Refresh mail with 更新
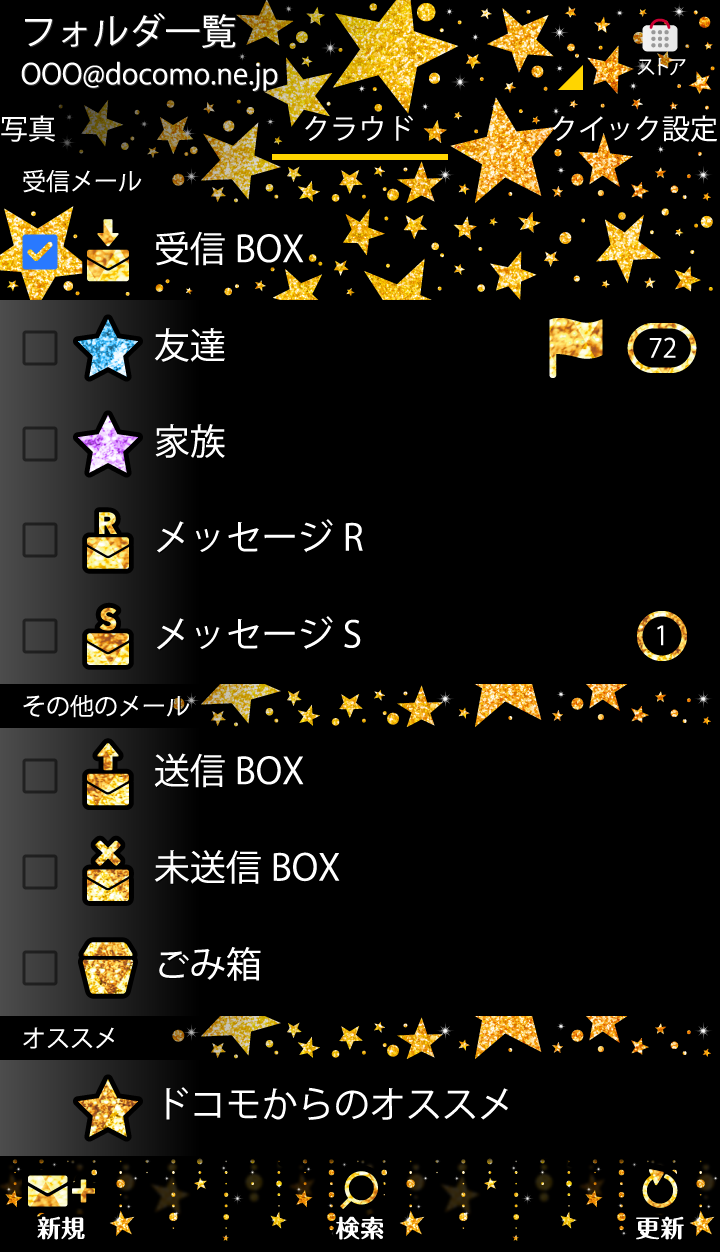Viewport: 720px width, 1252px height. [x=660, y=1204]
